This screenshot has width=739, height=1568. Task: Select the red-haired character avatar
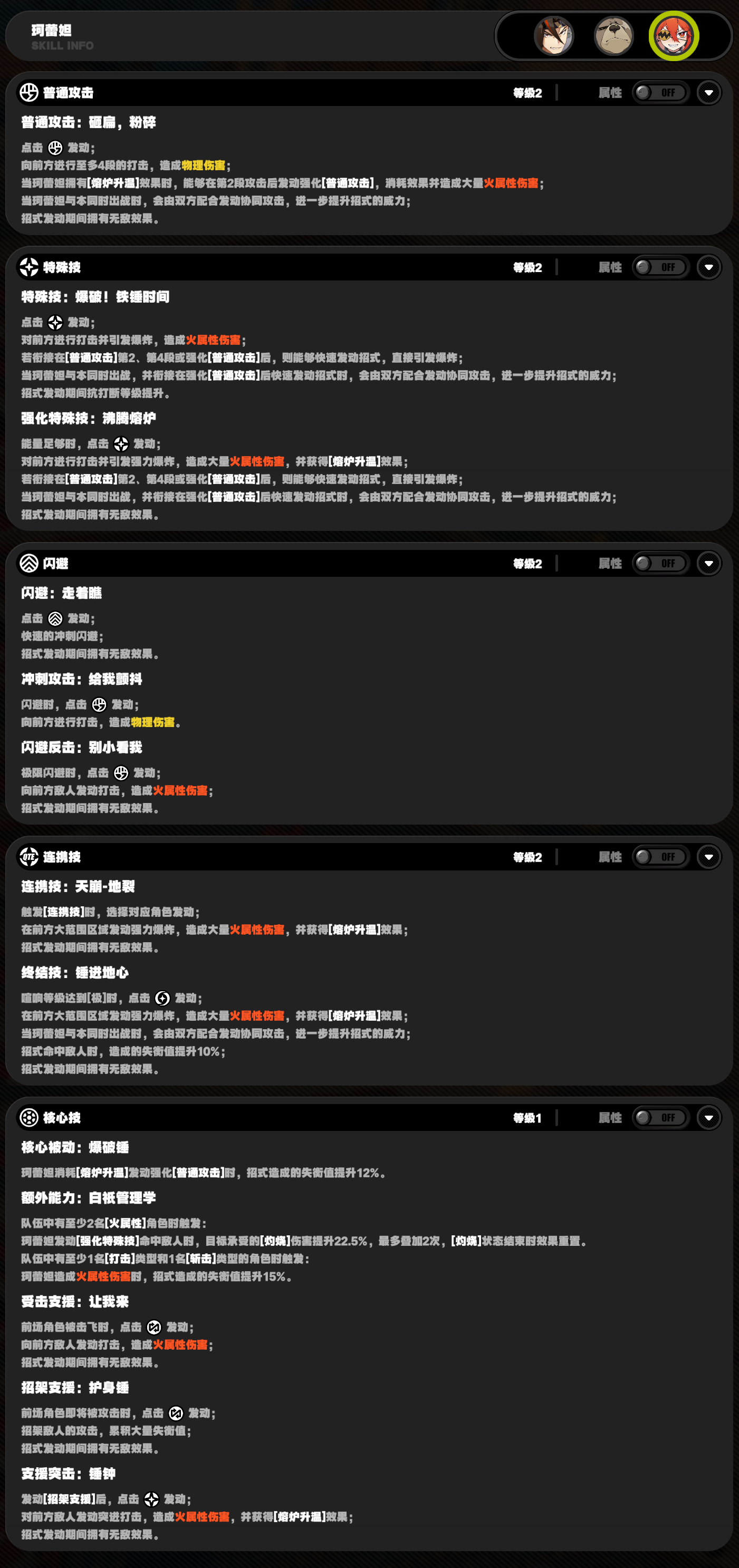point(674,36)
